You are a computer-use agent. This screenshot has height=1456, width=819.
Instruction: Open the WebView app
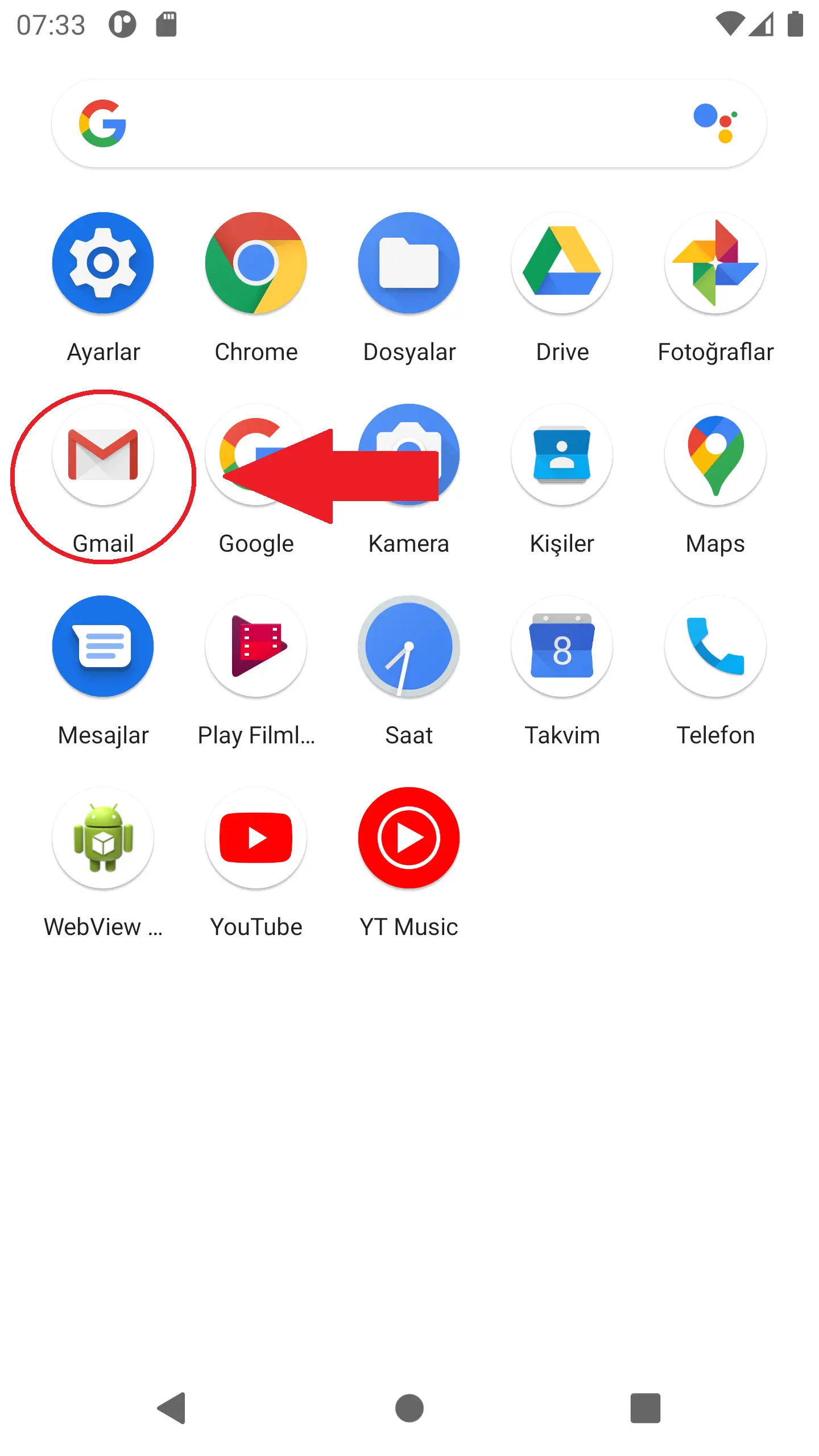[103, 838]
